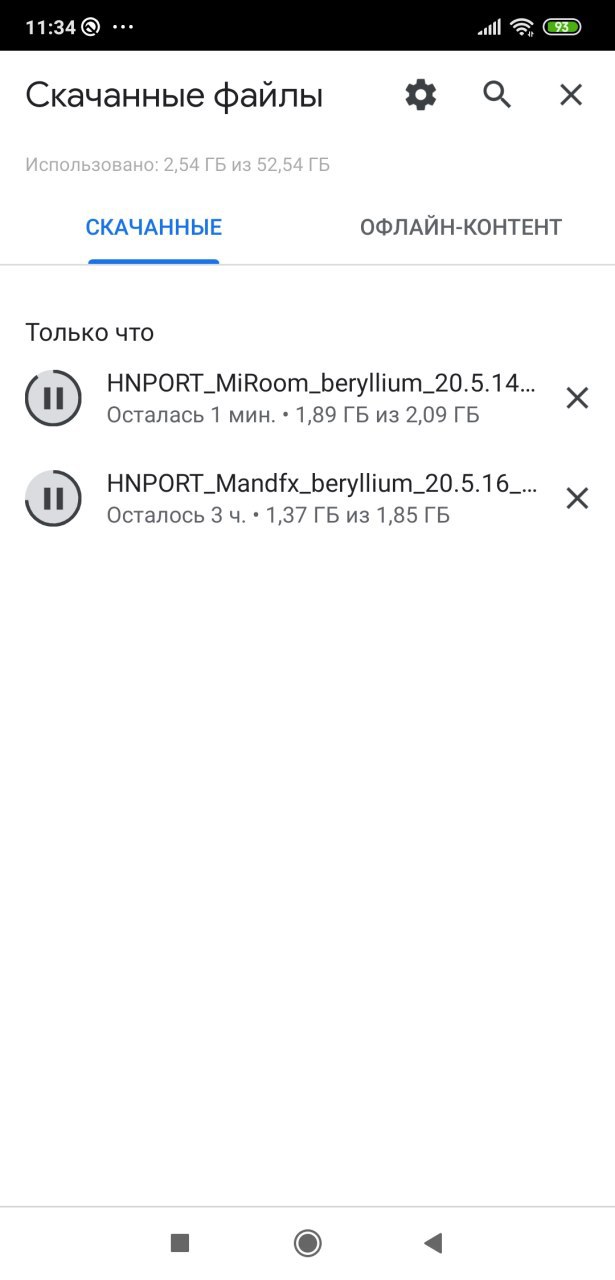Go to the home screen
Screen dimensions: 615x1280
coord(307,1243)
